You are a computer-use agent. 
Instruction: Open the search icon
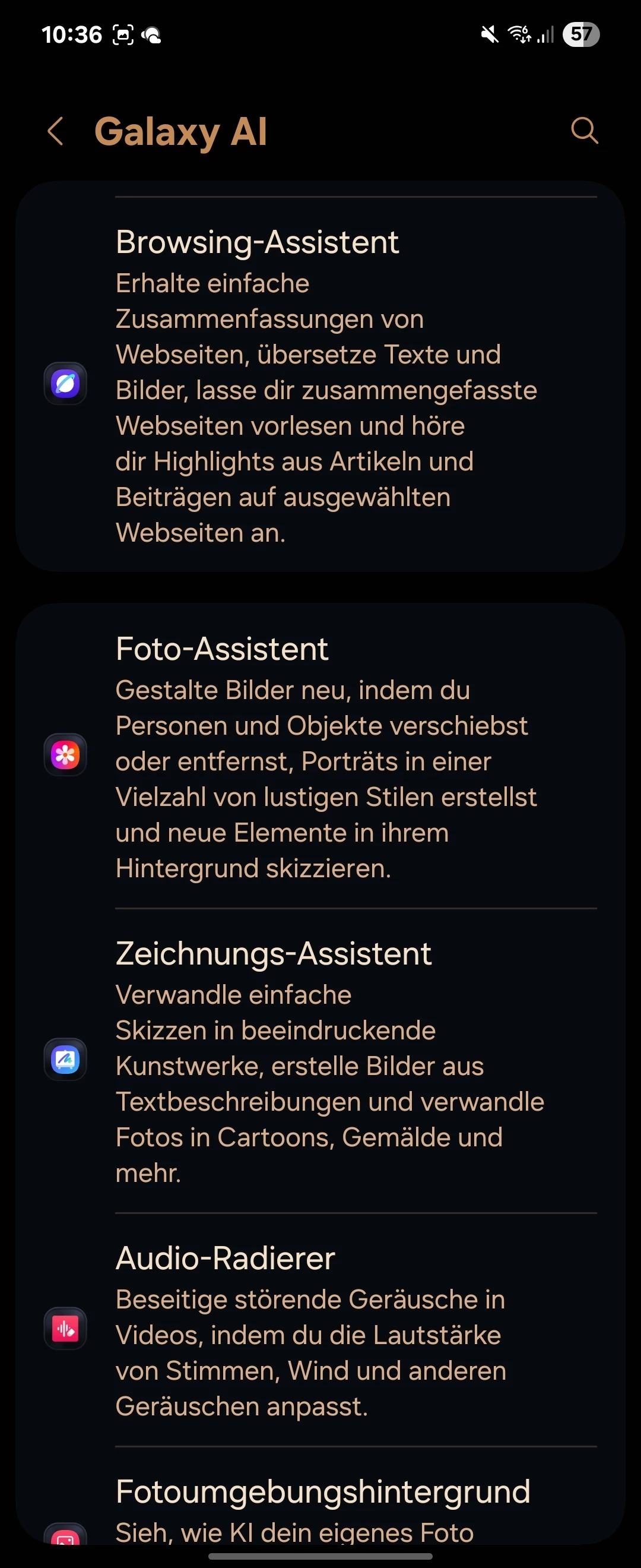585,130
